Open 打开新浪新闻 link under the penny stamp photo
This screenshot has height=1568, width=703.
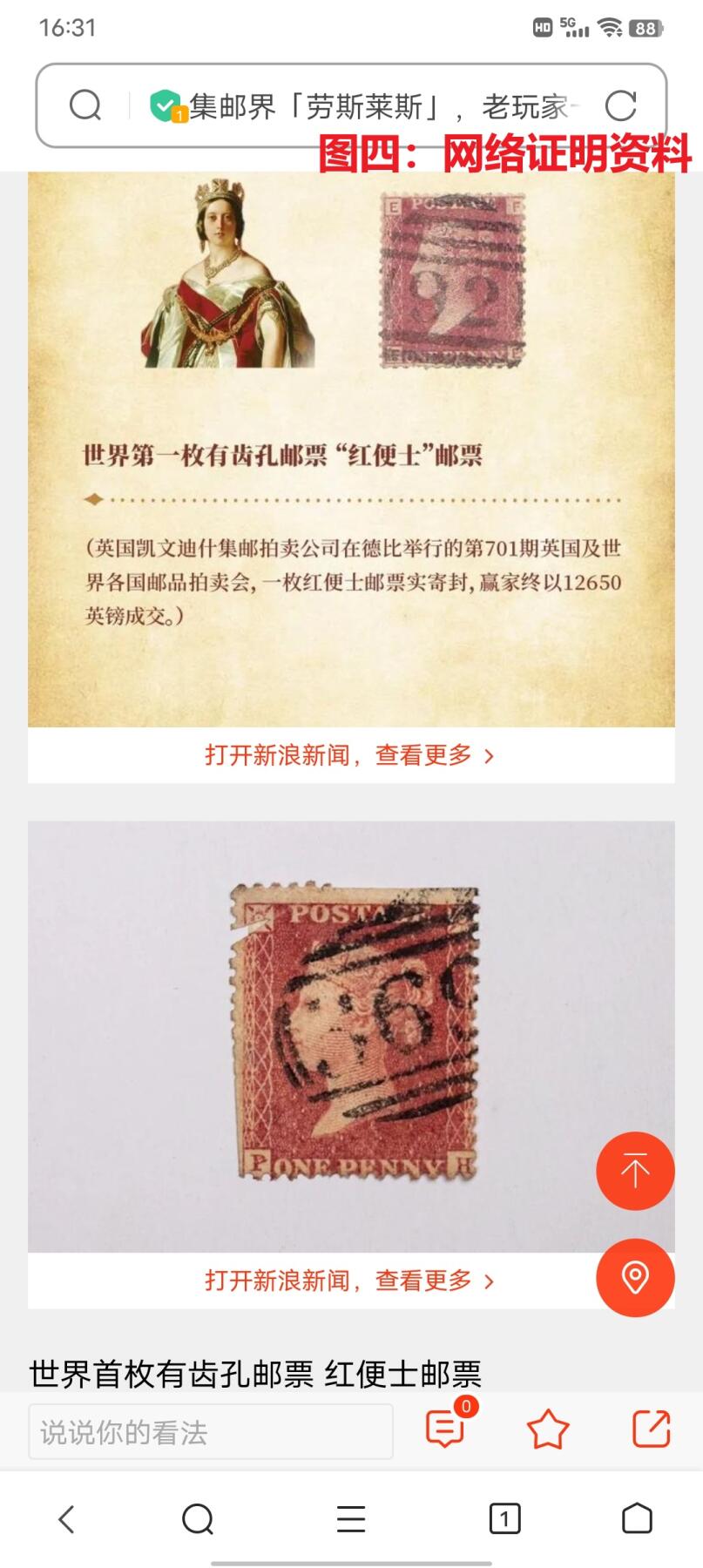(350, 1280)
